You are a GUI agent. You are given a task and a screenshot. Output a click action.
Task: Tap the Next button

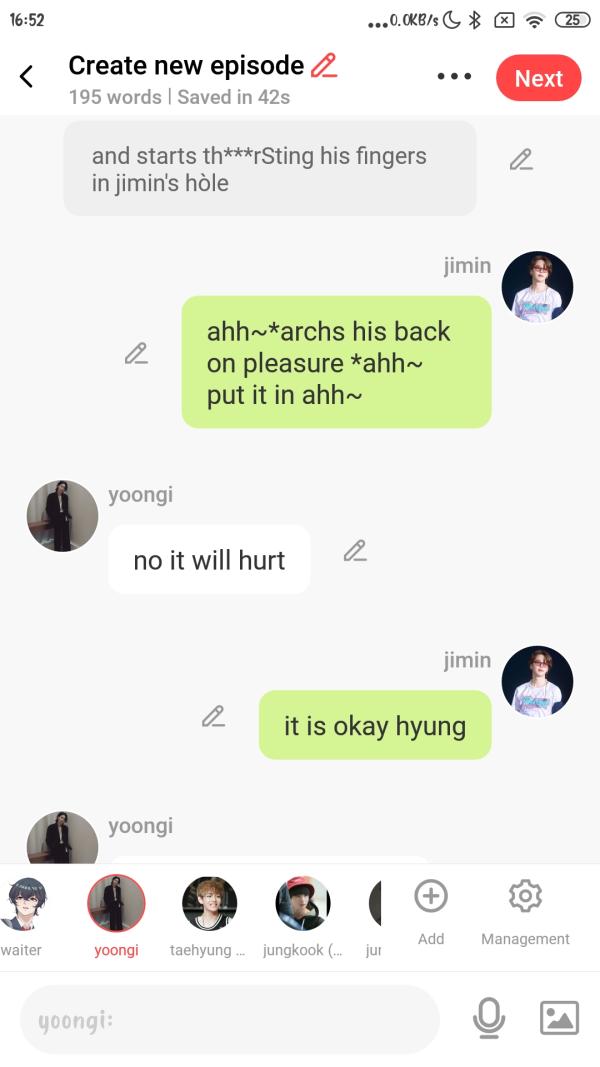pyautogui.click(x=538, y=78)
